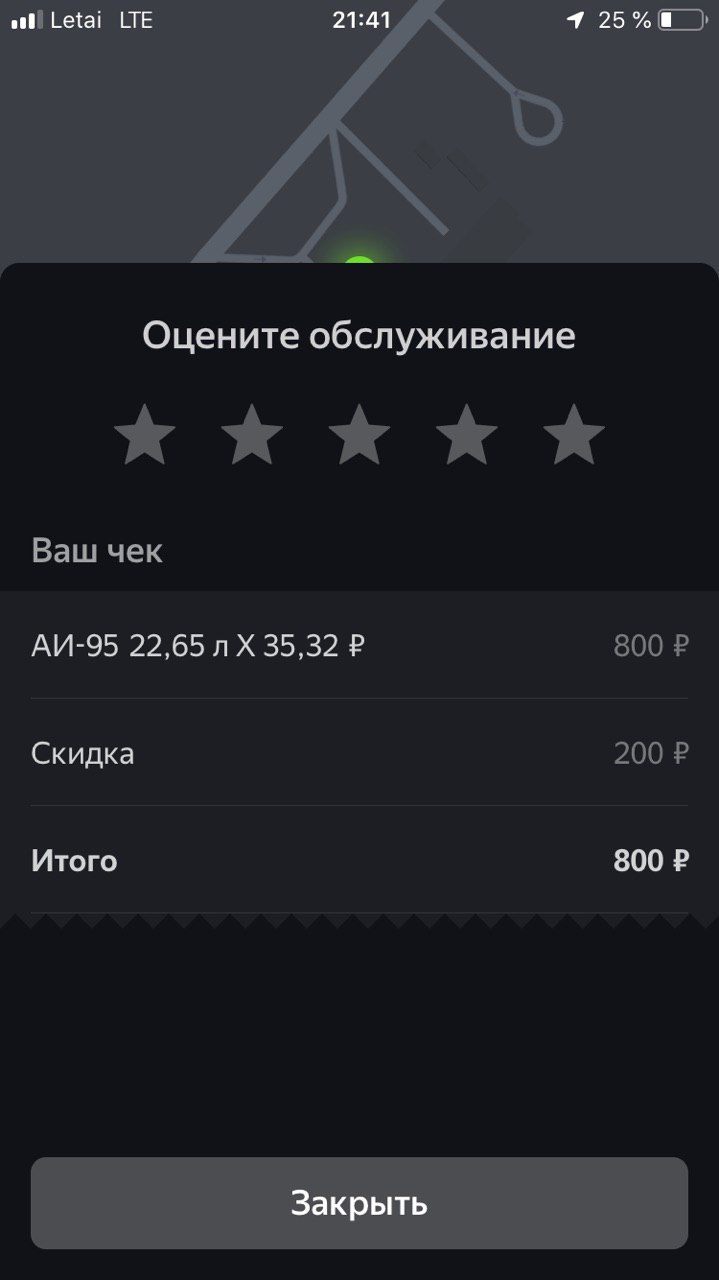
Task: Rate the service two stars
Action: 252,435
